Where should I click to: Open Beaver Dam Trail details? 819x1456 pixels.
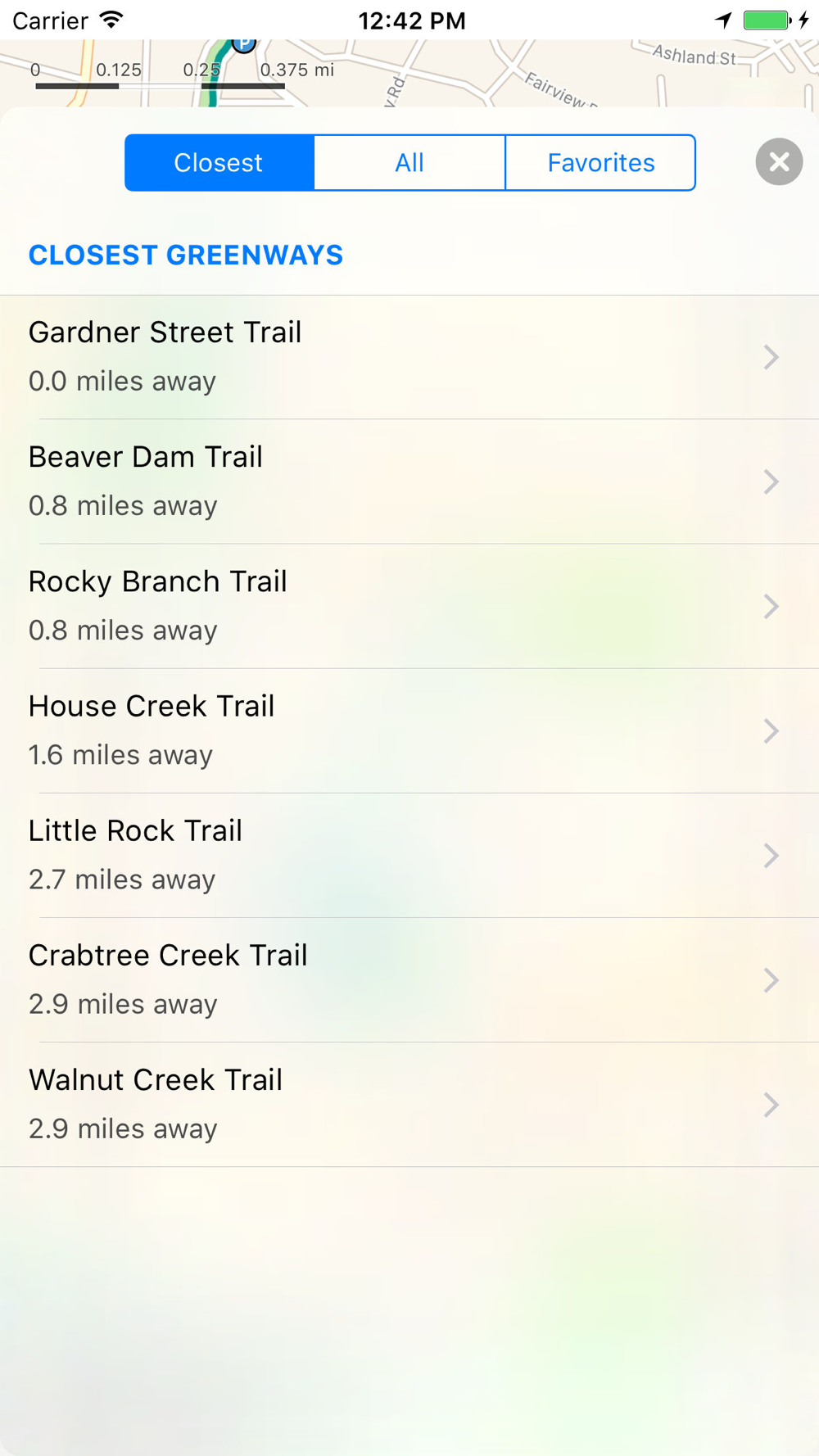[409, 482]
